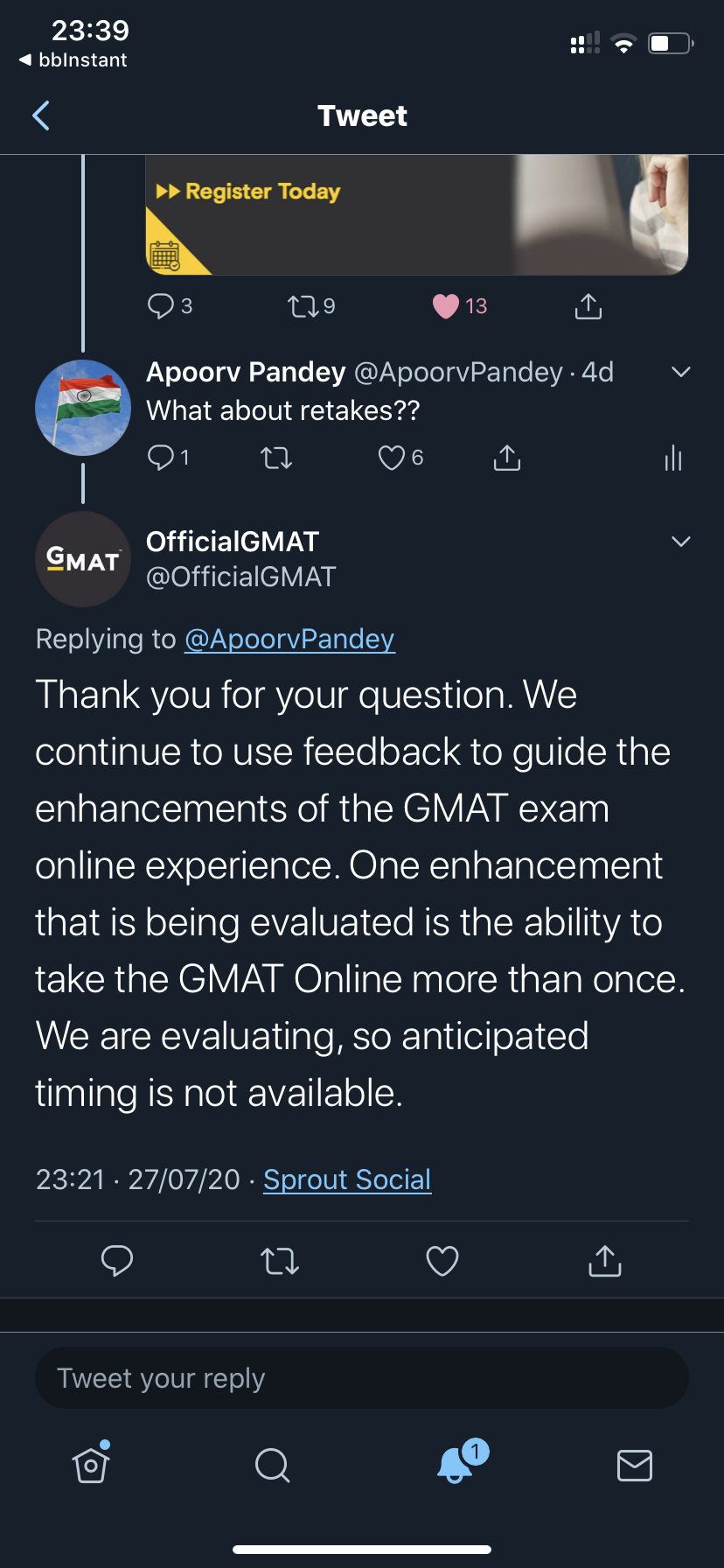Go back from the Tweet screen
The width and height of the screenshot is (724, 1568).
[41, 115]
